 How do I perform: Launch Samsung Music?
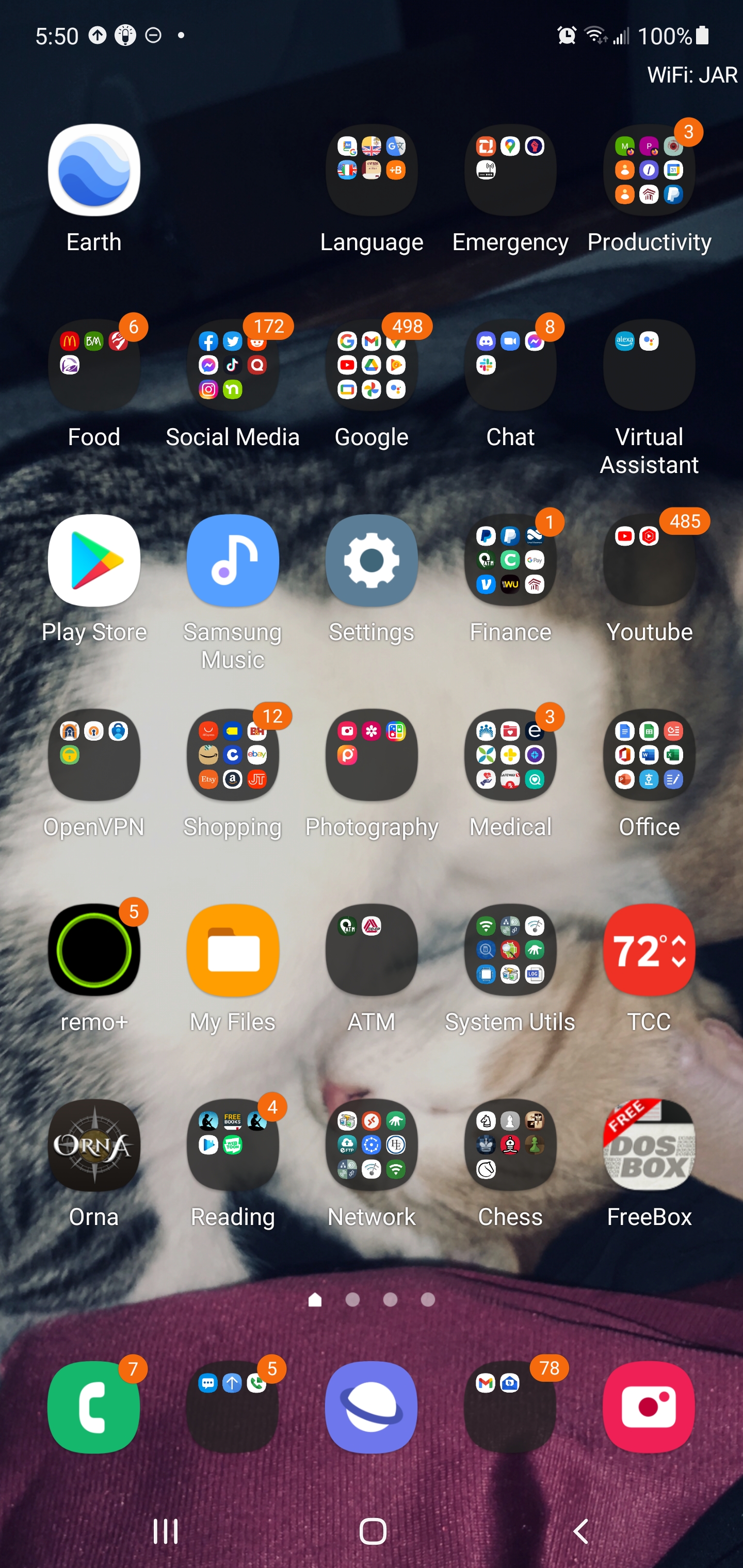233,560
